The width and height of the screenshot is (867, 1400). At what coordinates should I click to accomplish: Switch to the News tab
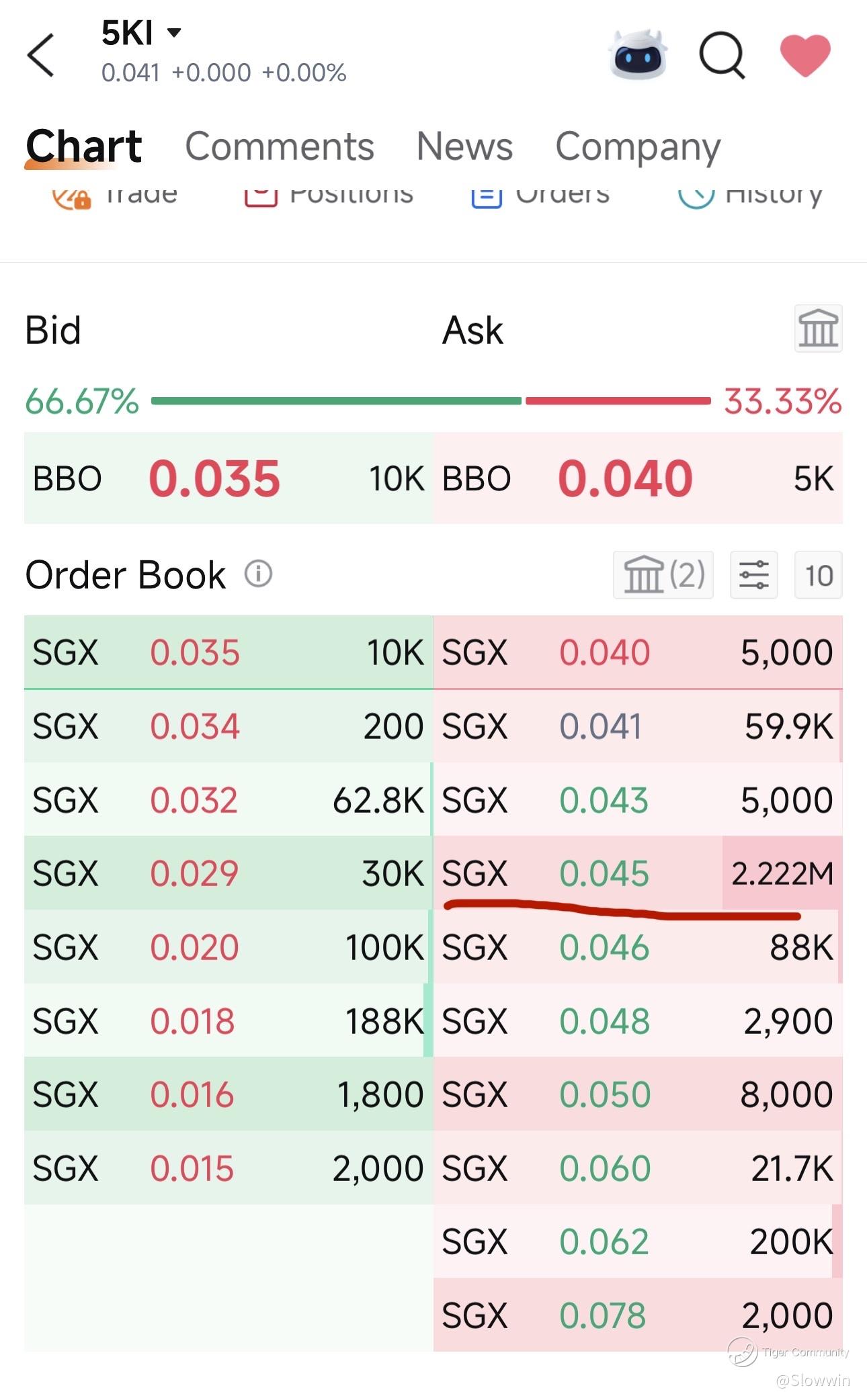[x=464, y=146]
